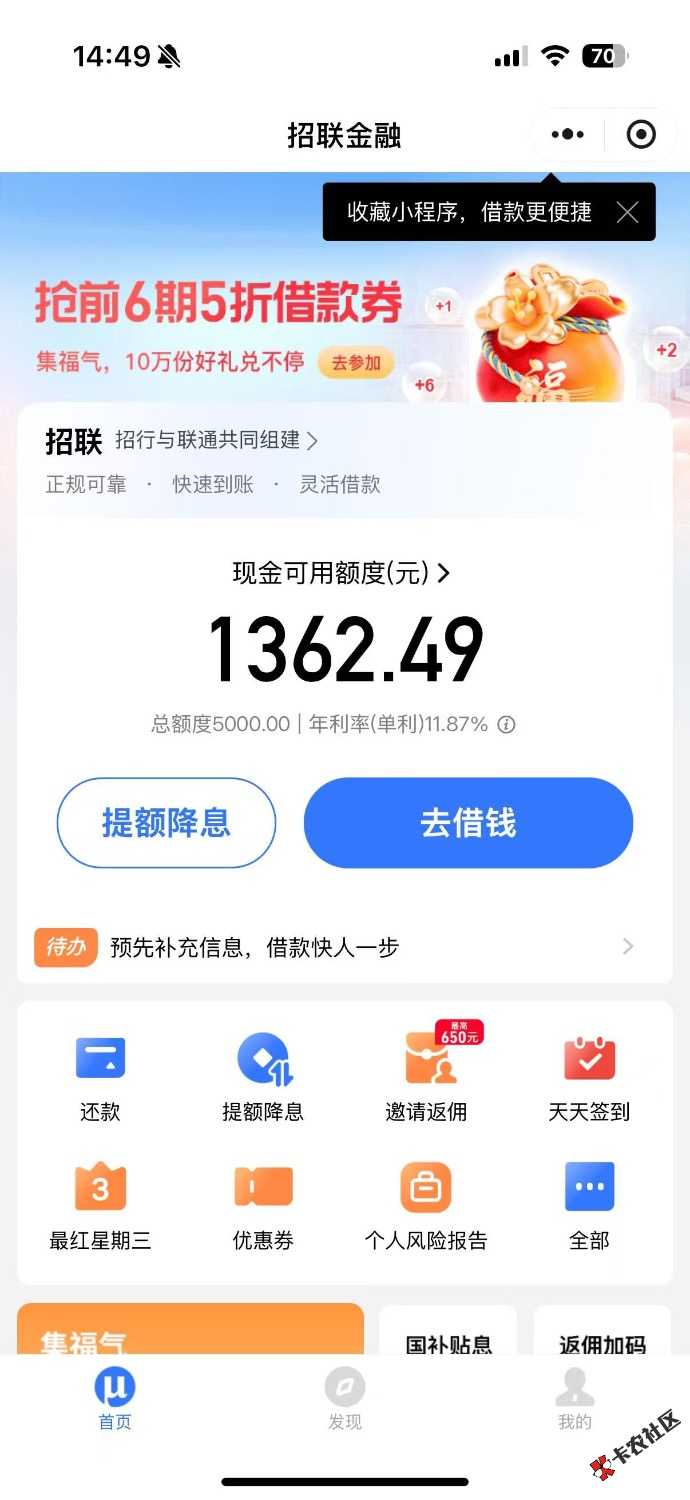
Task: Close the mini program via circle icon
Action: click(x=641, y=134)
